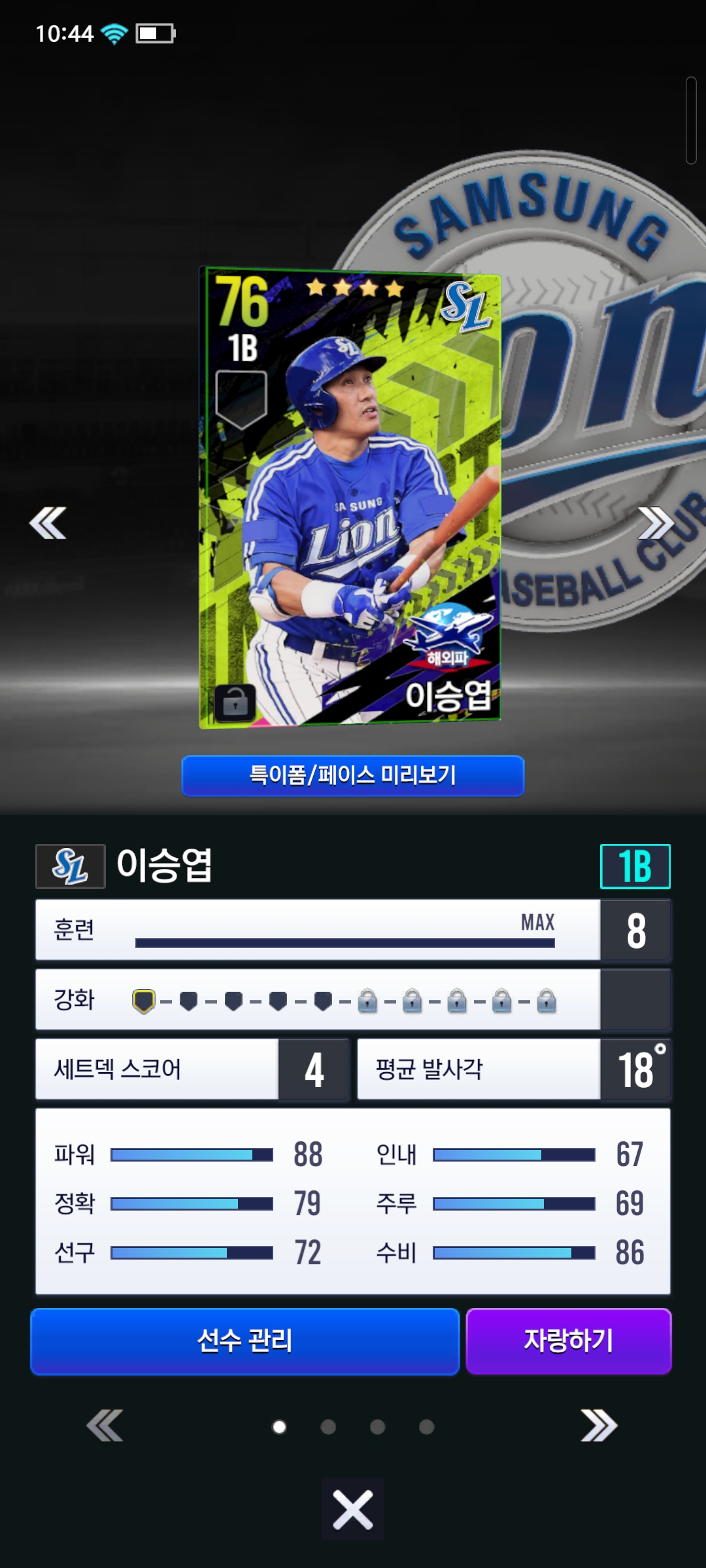Go to next player with upper right arrows

(656, 523)
